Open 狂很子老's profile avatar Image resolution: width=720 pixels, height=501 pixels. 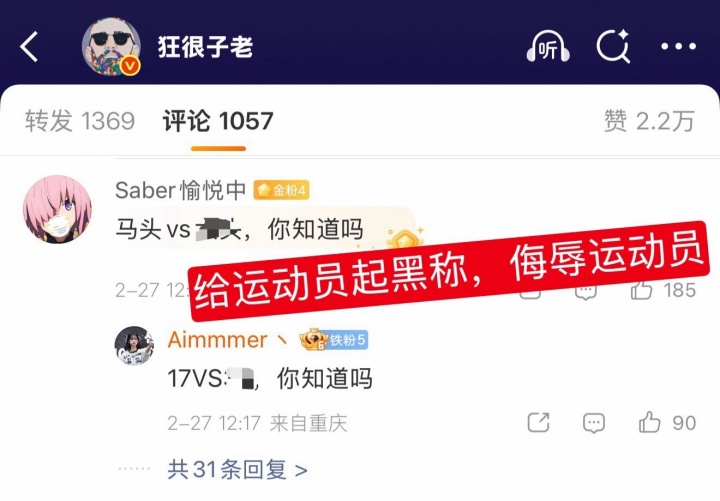[x=111, y=46]
